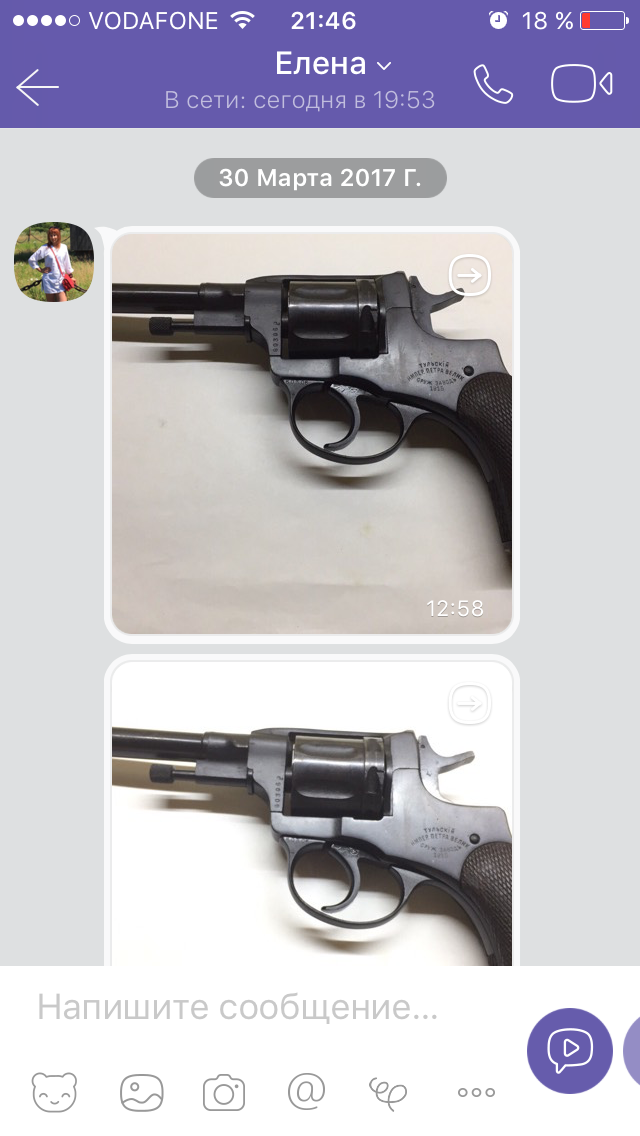The width and height of the screenshot is (640, 1136).
Task: Tap the Напишите сообщение field
Action: pos(260,1006)
